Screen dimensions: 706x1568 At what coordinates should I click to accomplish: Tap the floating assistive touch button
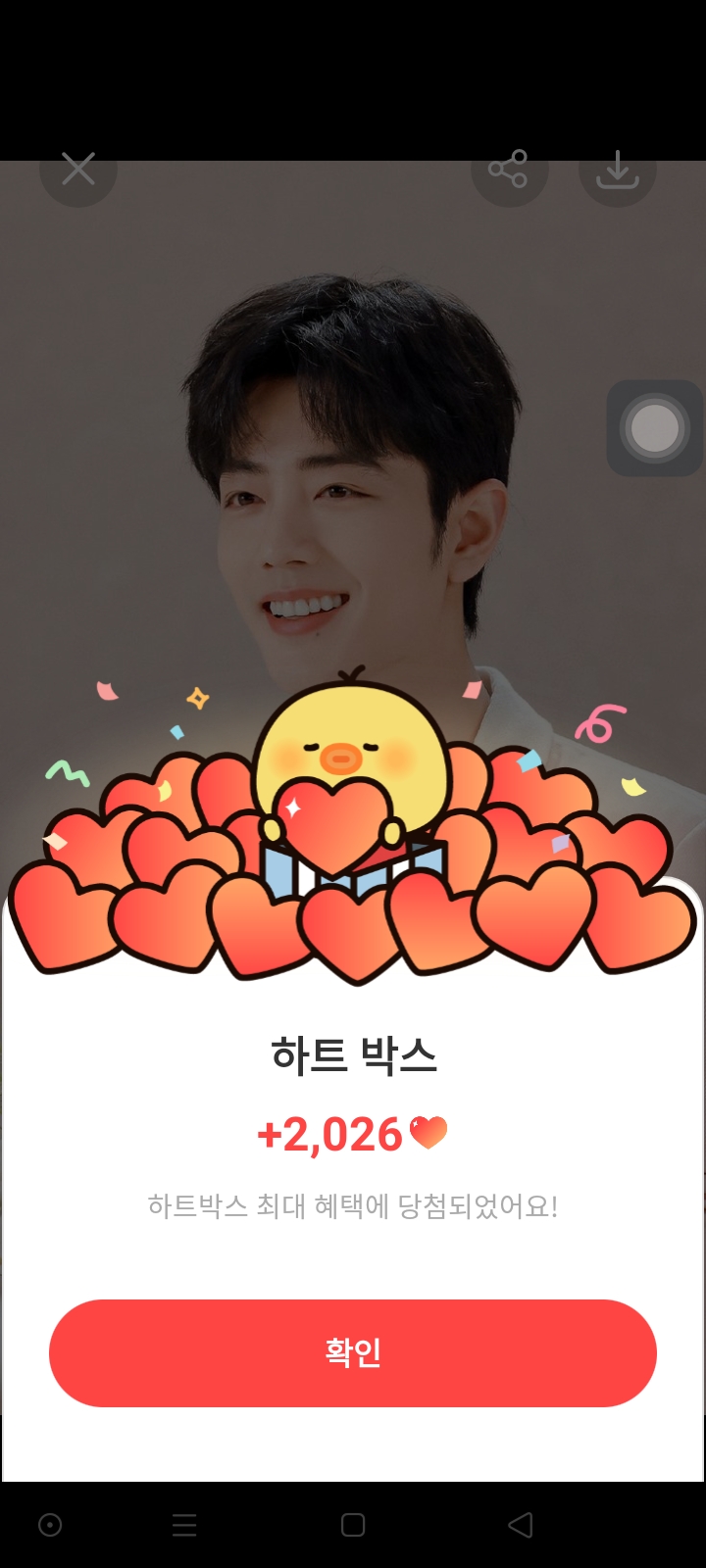tap(654, 428)
